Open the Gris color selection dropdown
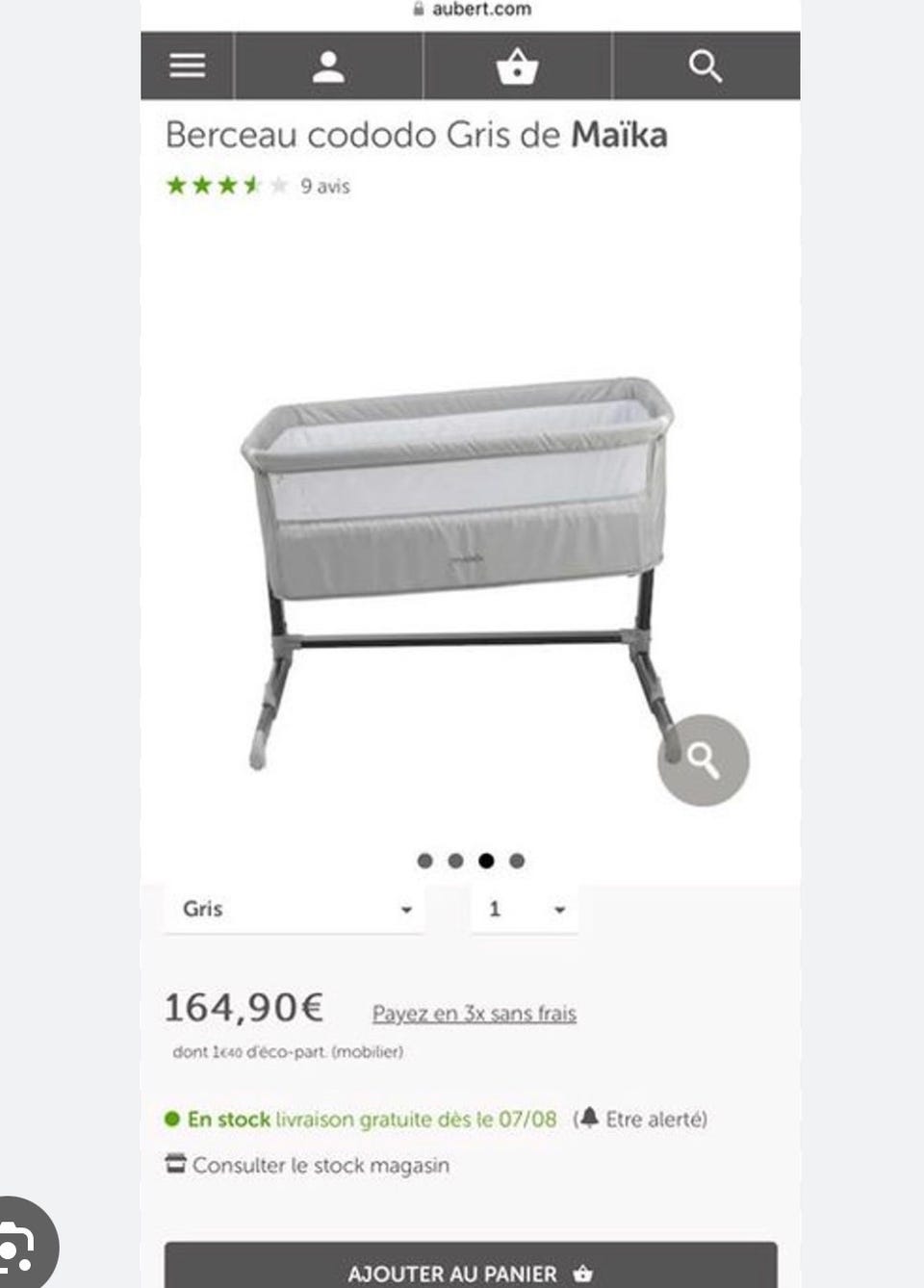Viewport: 924px width, 1288px height. click(x=289, y=908)
